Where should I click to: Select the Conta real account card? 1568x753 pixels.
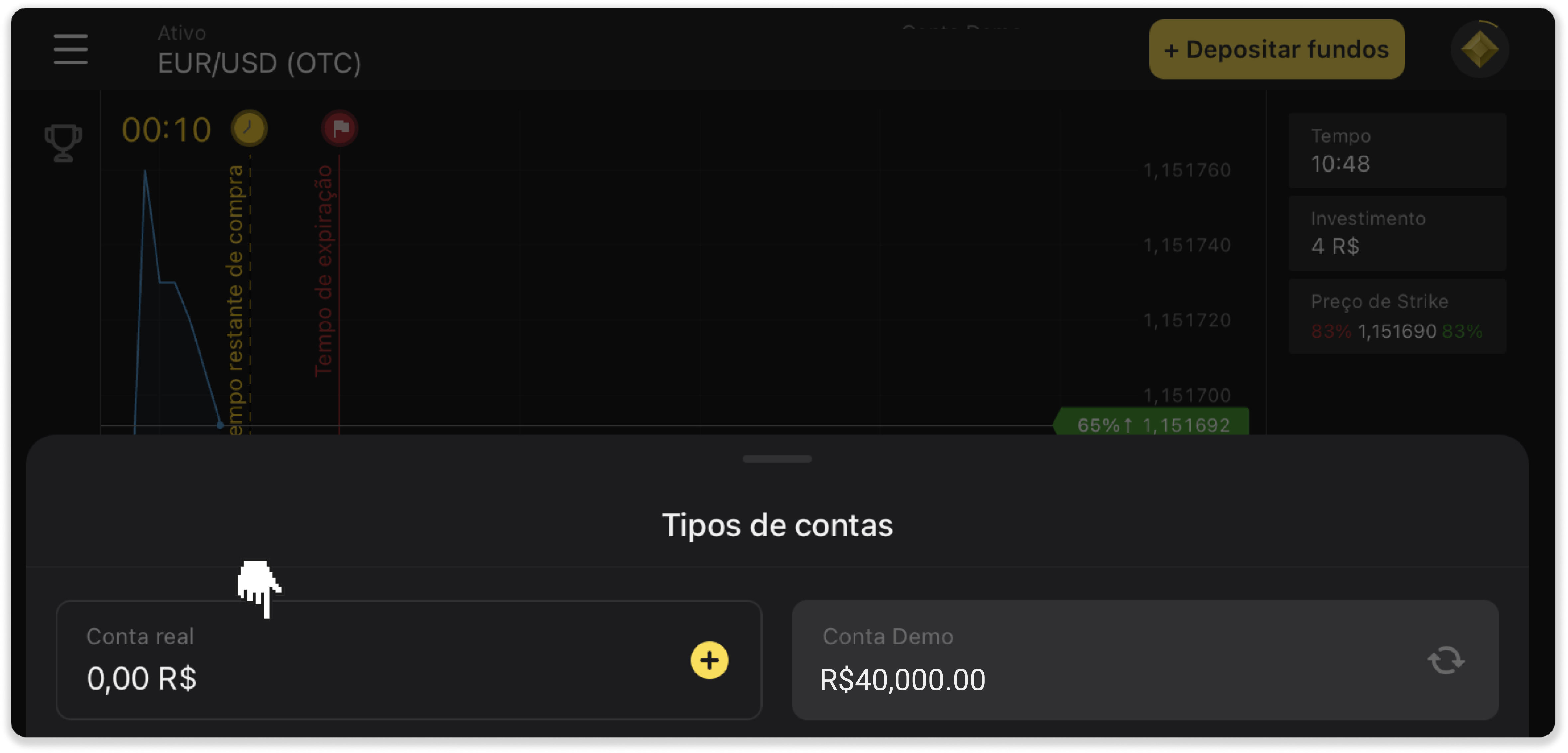[x=365, y=660]
